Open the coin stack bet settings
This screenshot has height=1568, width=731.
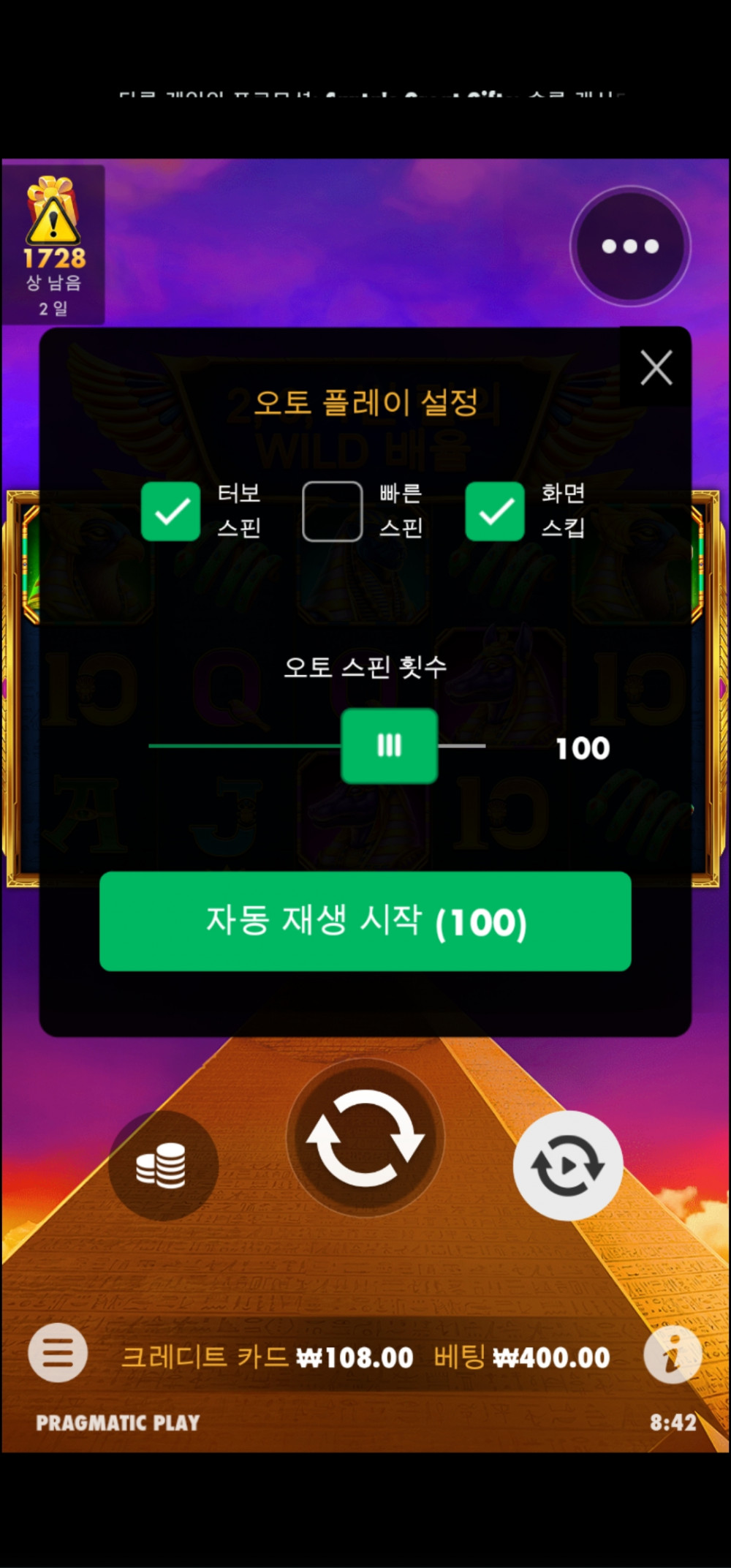(x=163, y=1166)
